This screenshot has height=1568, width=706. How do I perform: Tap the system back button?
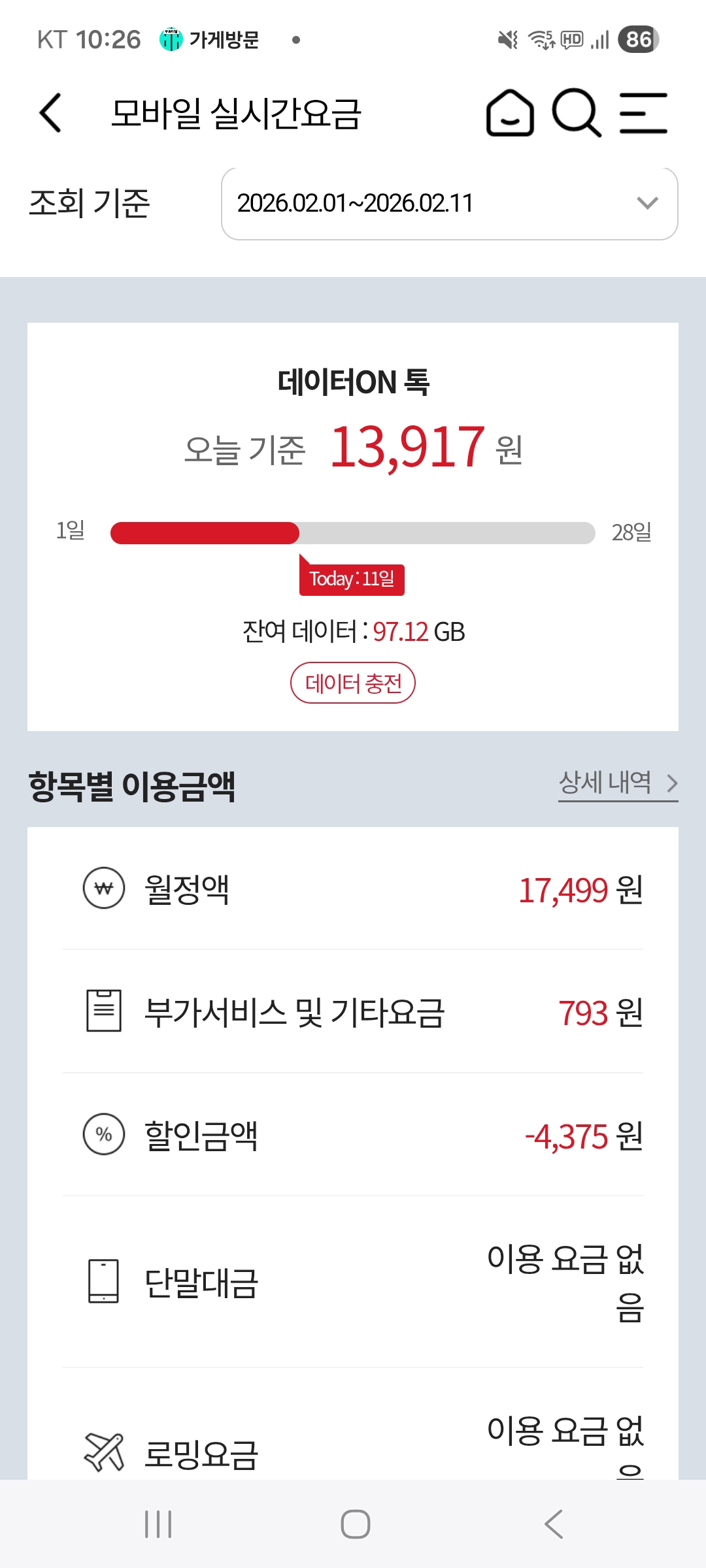point(553,1524)
